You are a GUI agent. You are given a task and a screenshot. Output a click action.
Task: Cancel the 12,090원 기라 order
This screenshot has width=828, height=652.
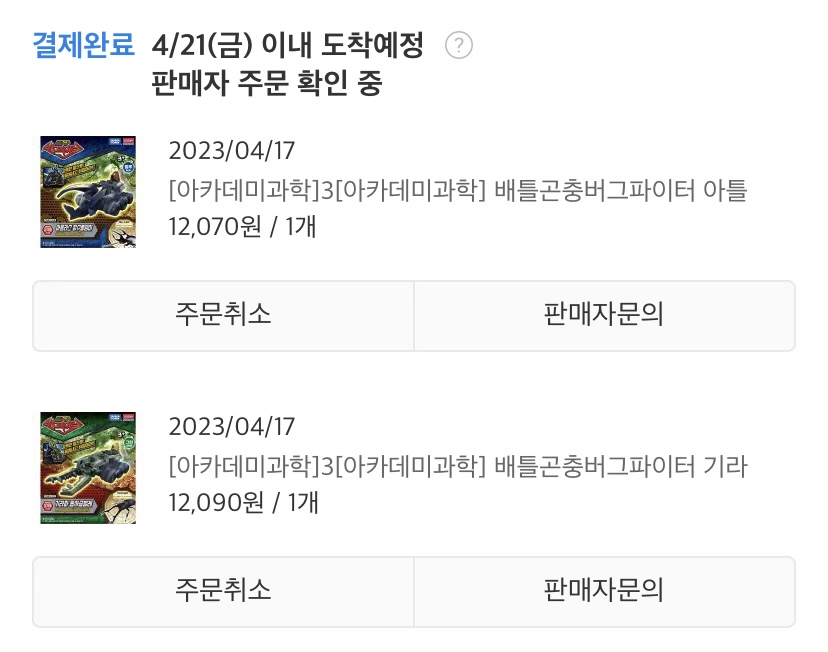(x=223, y=591)
